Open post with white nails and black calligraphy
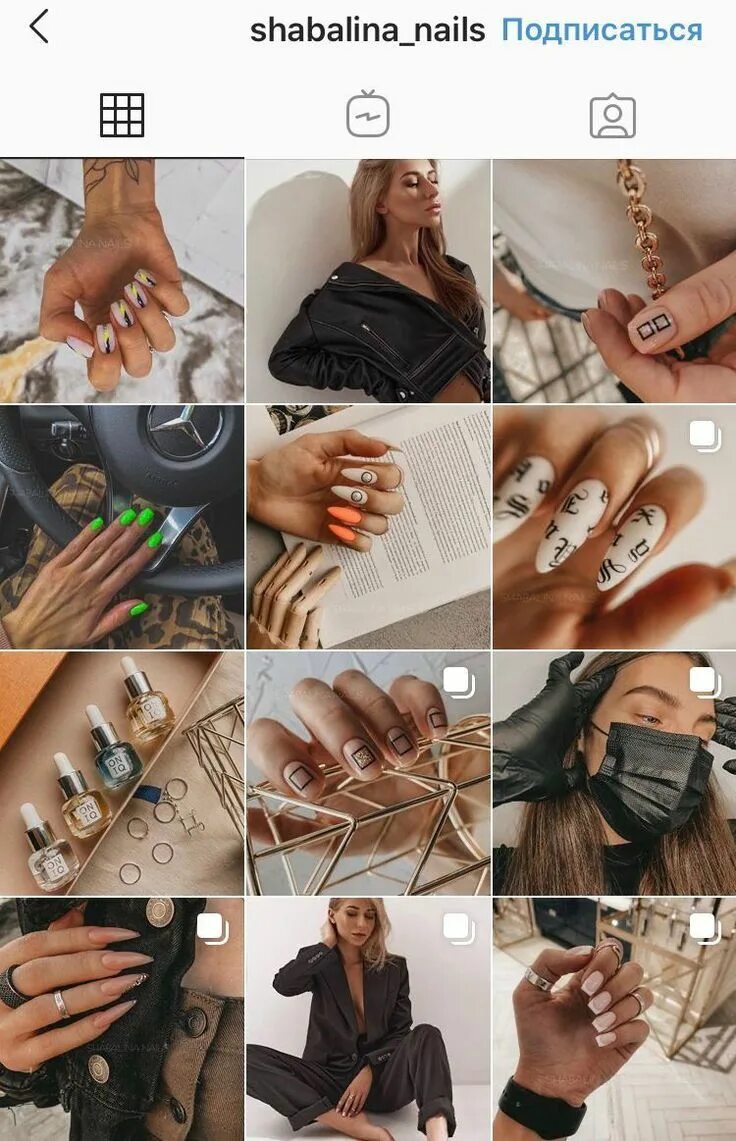736x1141 pixels. point(614,526)
